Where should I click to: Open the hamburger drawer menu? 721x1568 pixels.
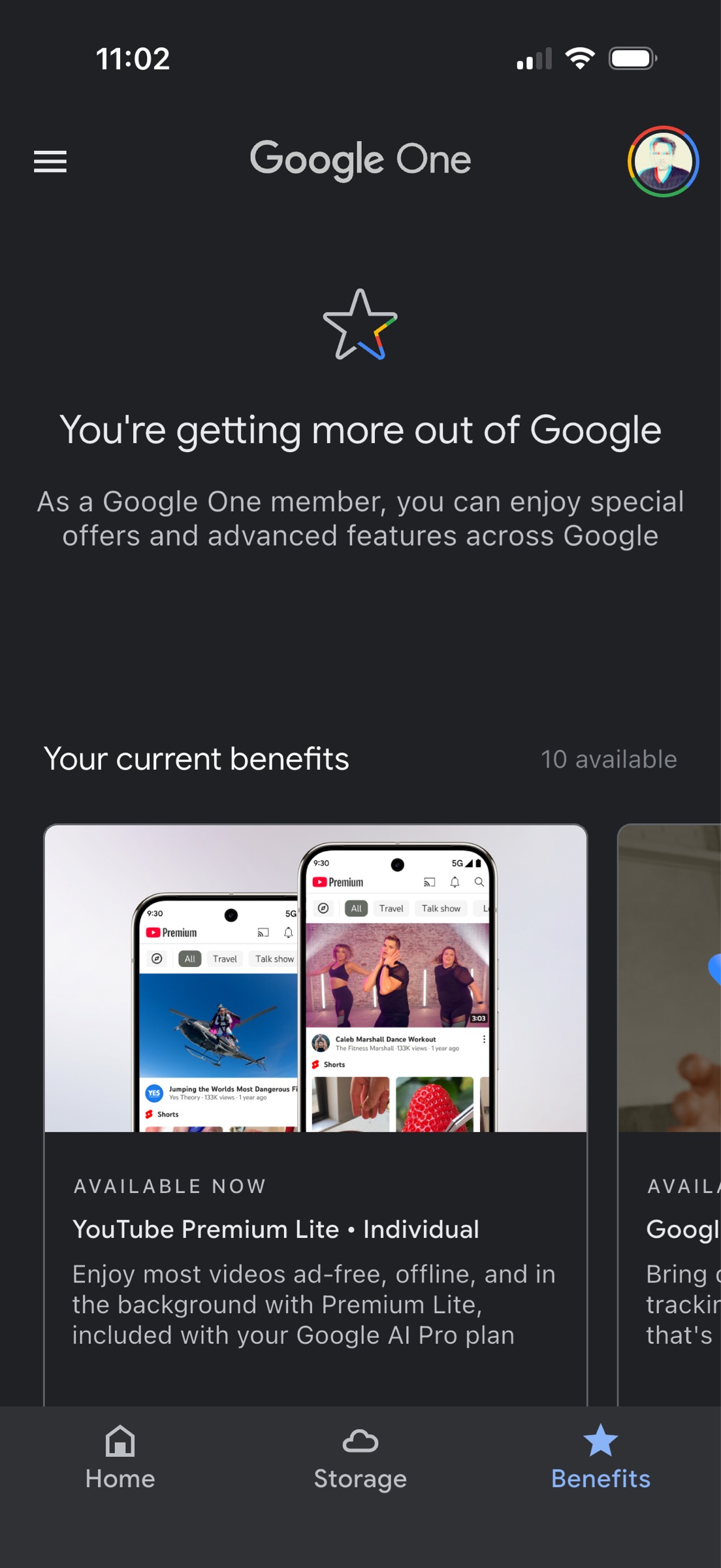click(x=50, y=161)
